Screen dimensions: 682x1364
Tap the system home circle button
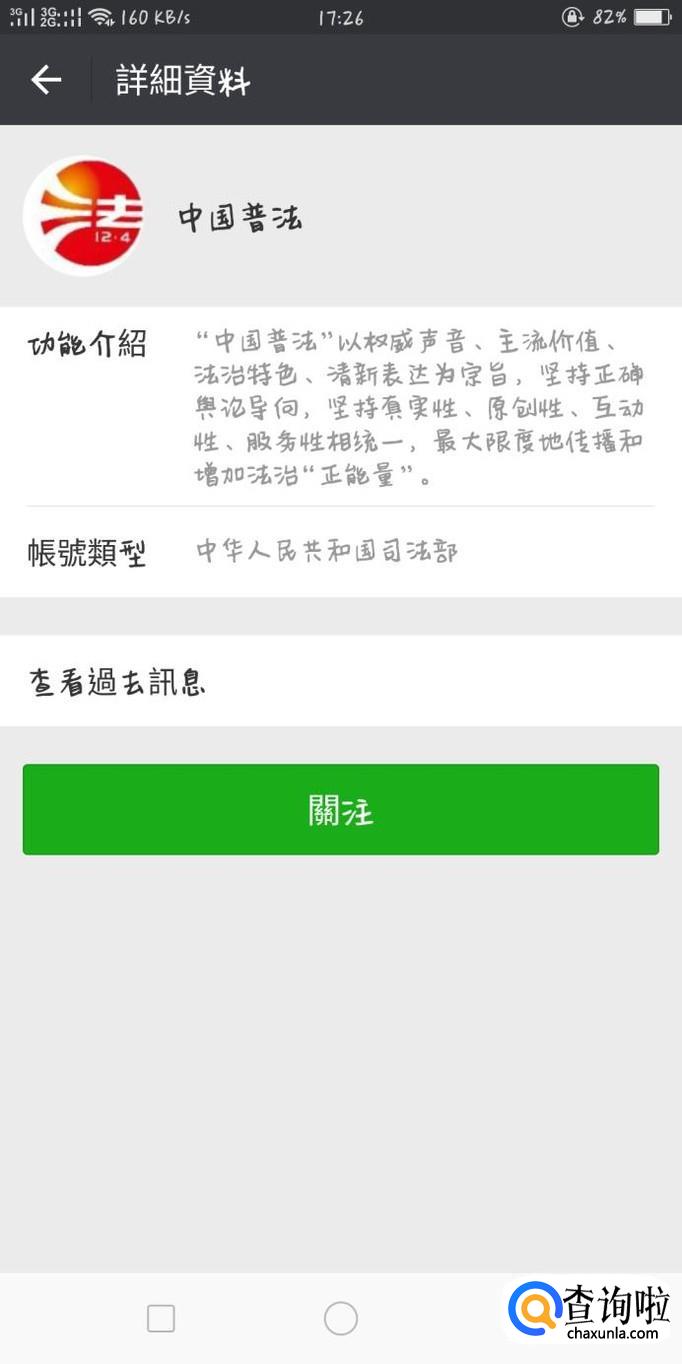(340, 1318)
